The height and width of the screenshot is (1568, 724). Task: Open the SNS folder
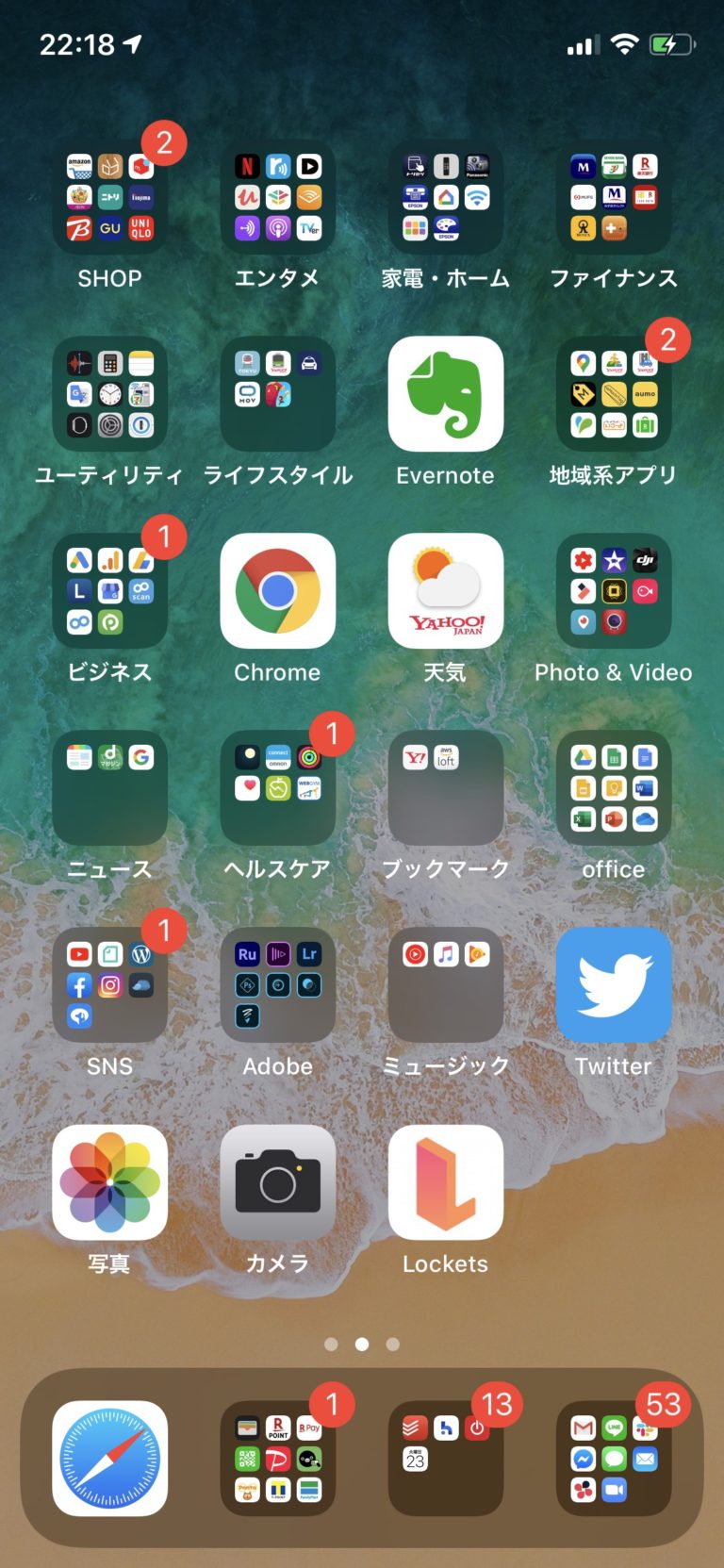(109, 985)
